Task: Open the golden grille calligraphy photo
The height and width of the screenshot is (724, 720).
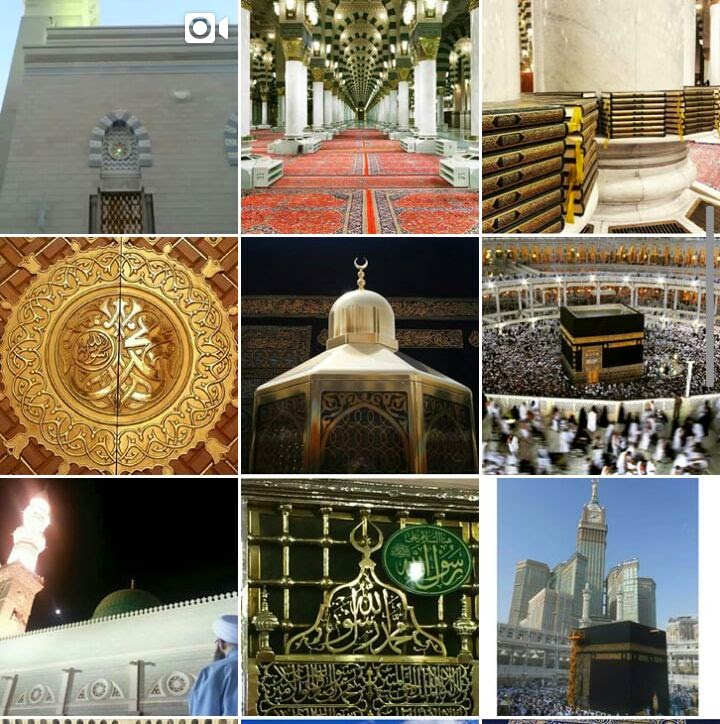Action: (x=359, y=596)
